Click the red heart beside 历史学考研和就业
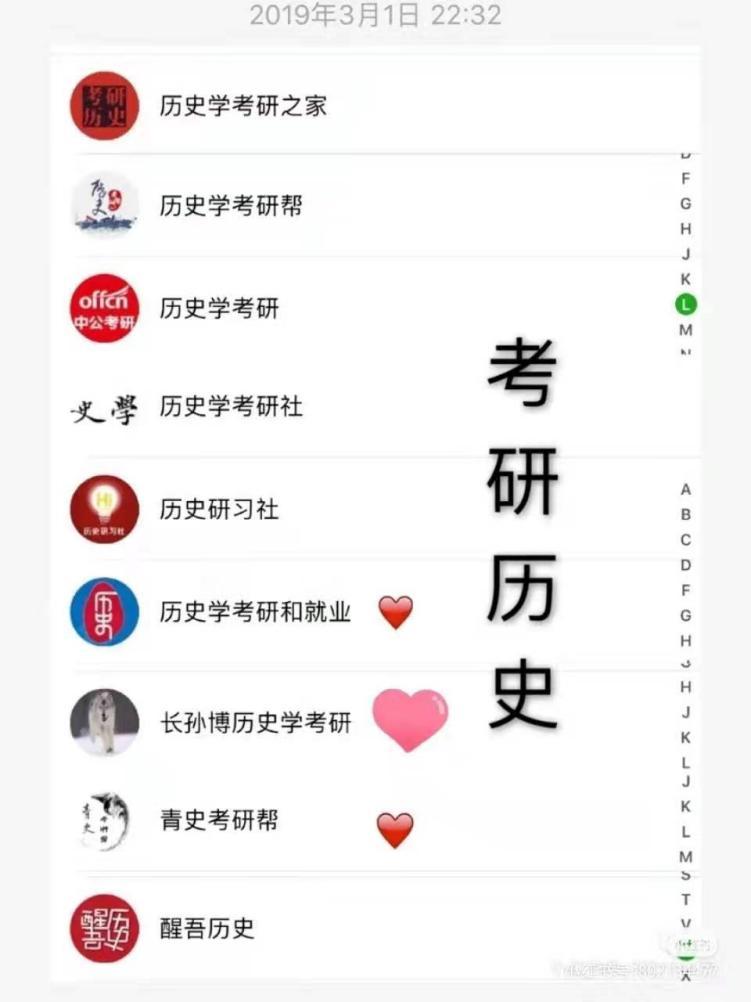The image size is (751, 1002). click(397, 612)
